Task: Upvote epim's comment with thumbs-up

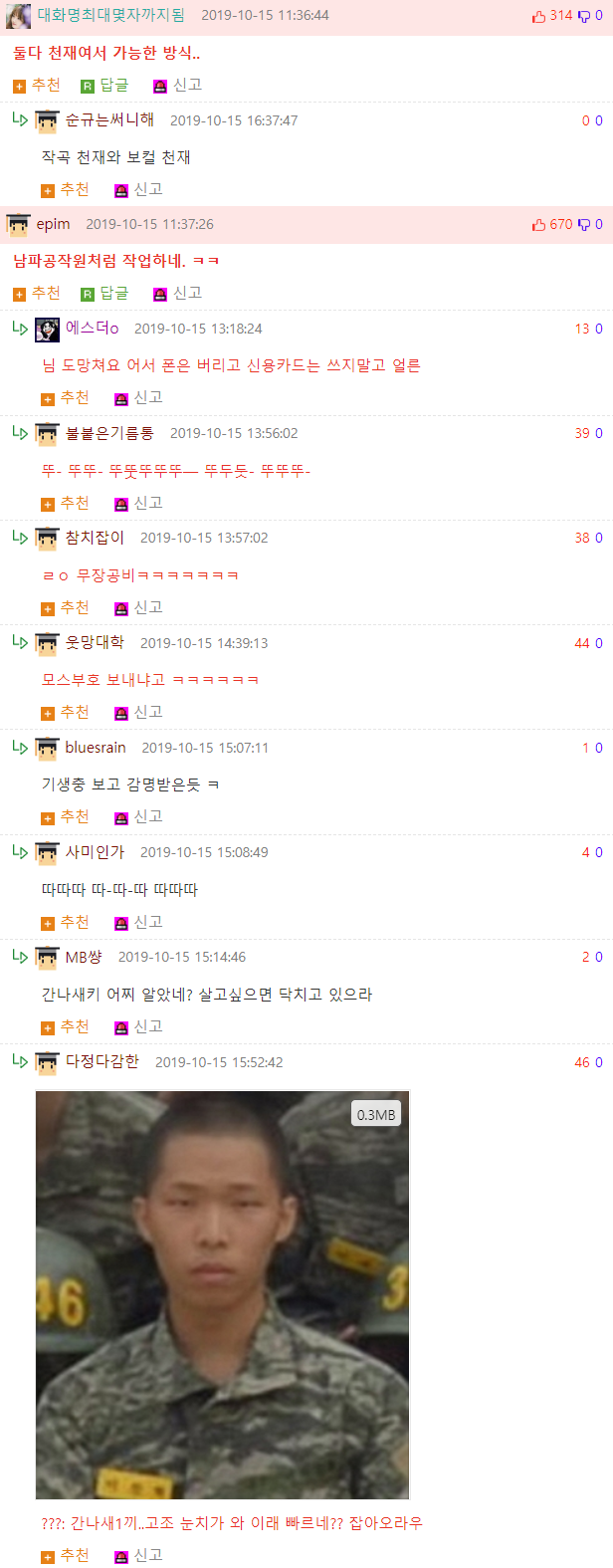Action: [552, 225]
